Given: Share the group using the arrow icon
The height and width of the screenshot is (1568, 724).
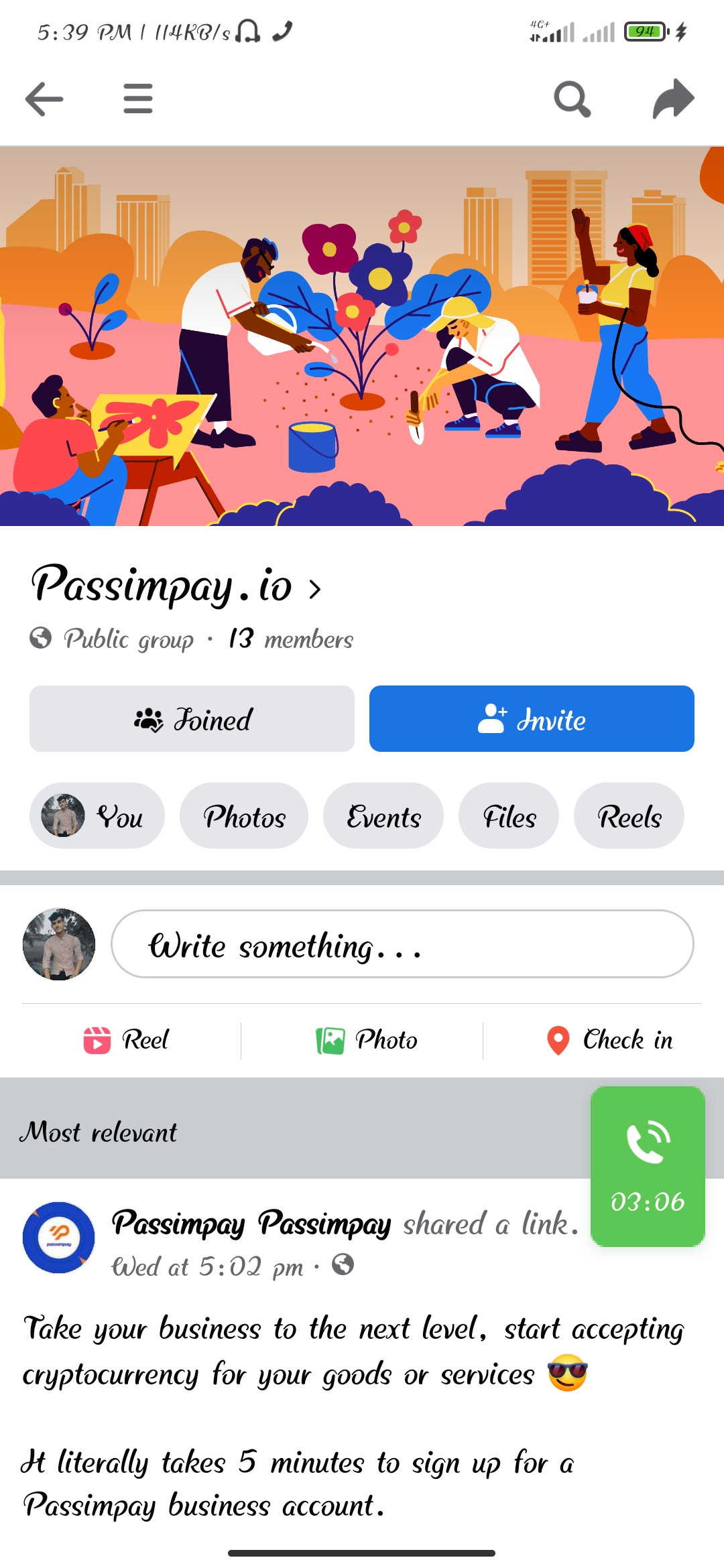Looking at the screenshot, I should pos(673,99).
